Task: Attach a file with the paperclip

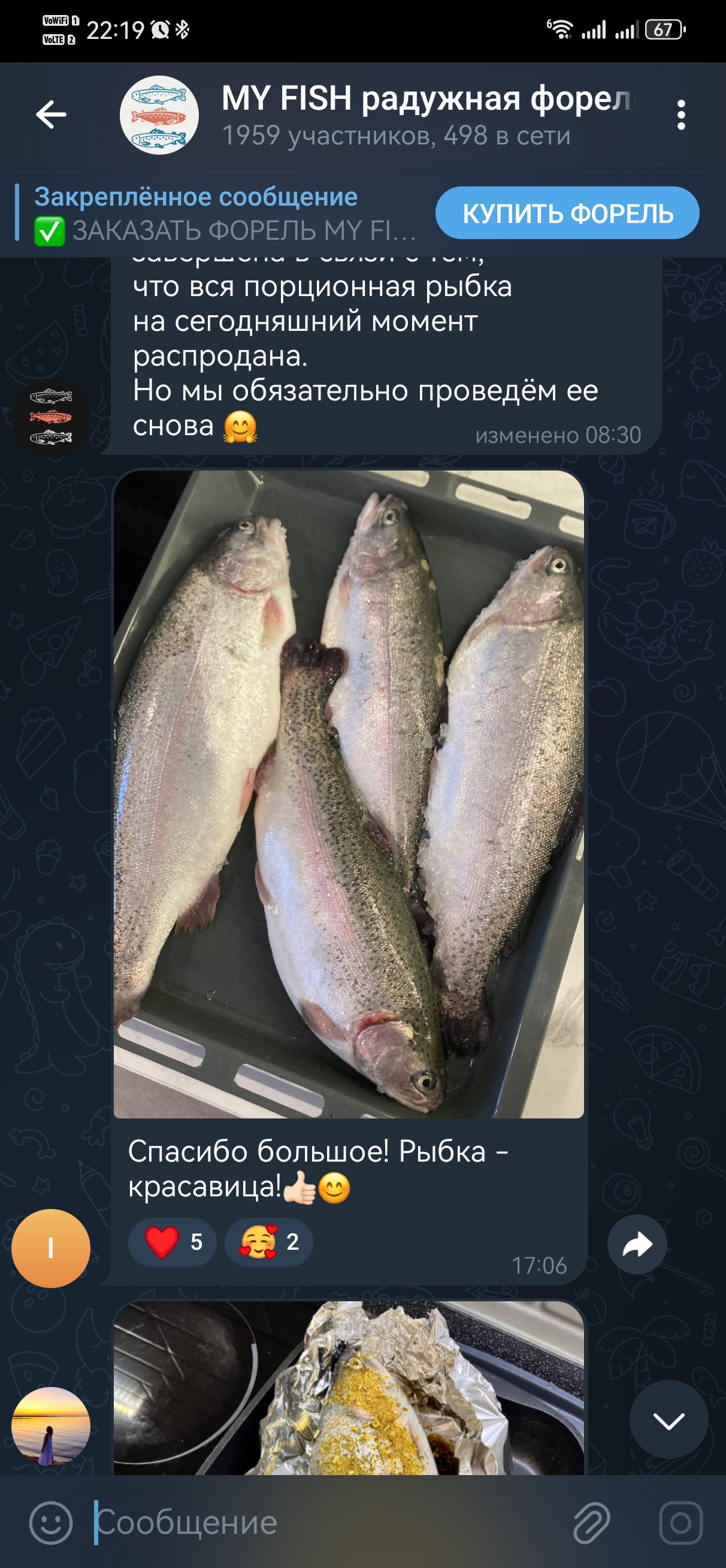Action: (591, 1522)
